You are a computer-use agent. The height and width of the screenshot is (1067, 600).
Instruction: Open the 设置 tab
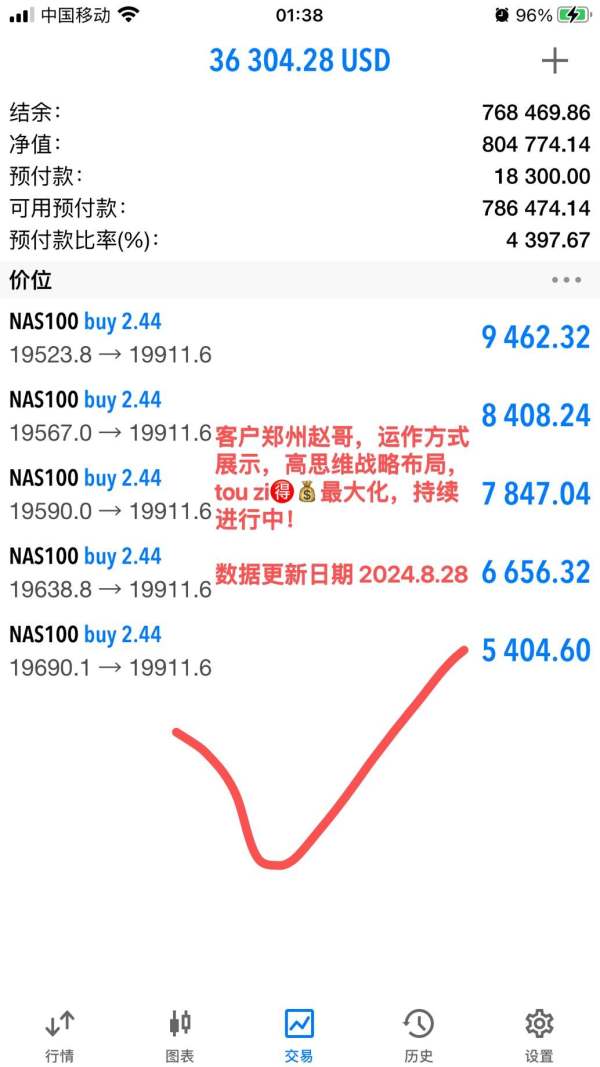tap(539, 1034)
